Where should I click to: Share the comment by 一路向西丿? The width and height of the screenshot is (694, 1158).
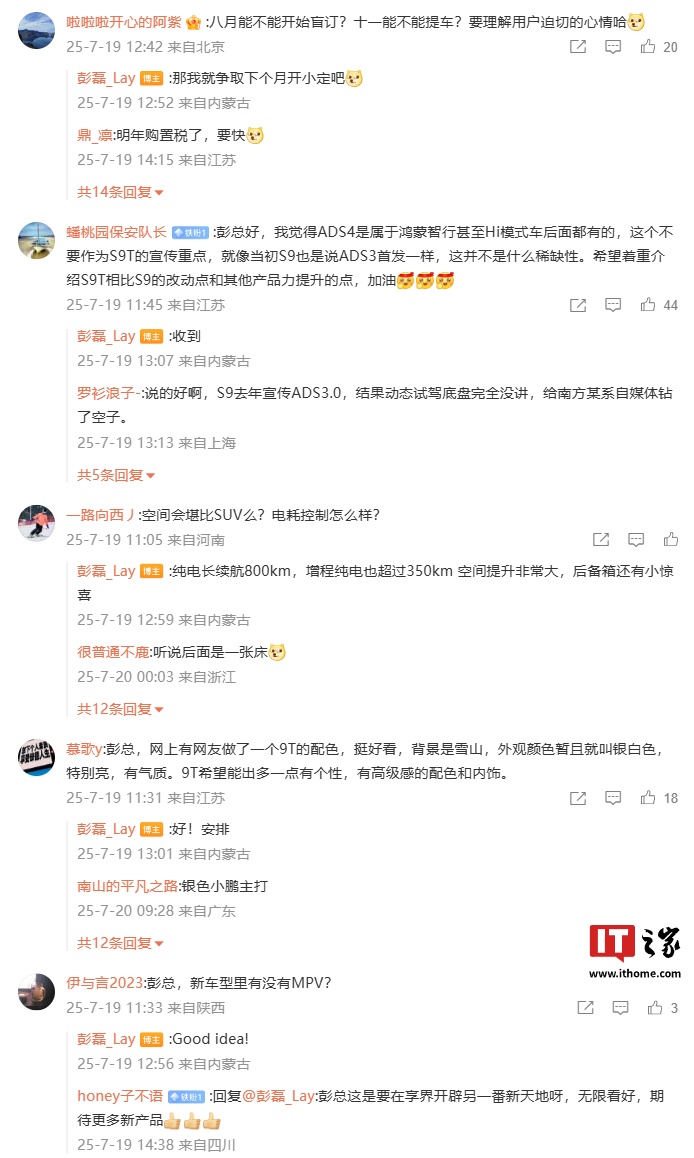[601, 539]
